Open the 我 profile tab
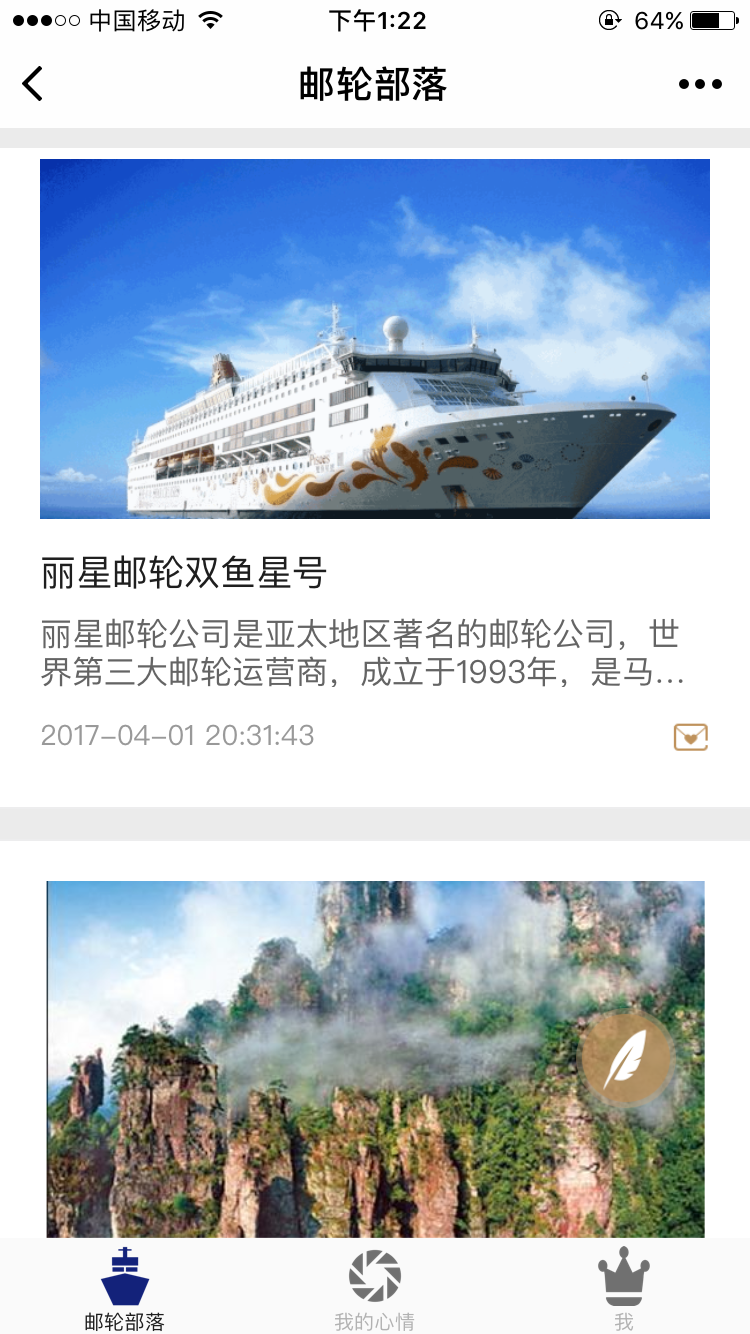The height and width of the screenshot is (1334, 750). pos(624,1289)
